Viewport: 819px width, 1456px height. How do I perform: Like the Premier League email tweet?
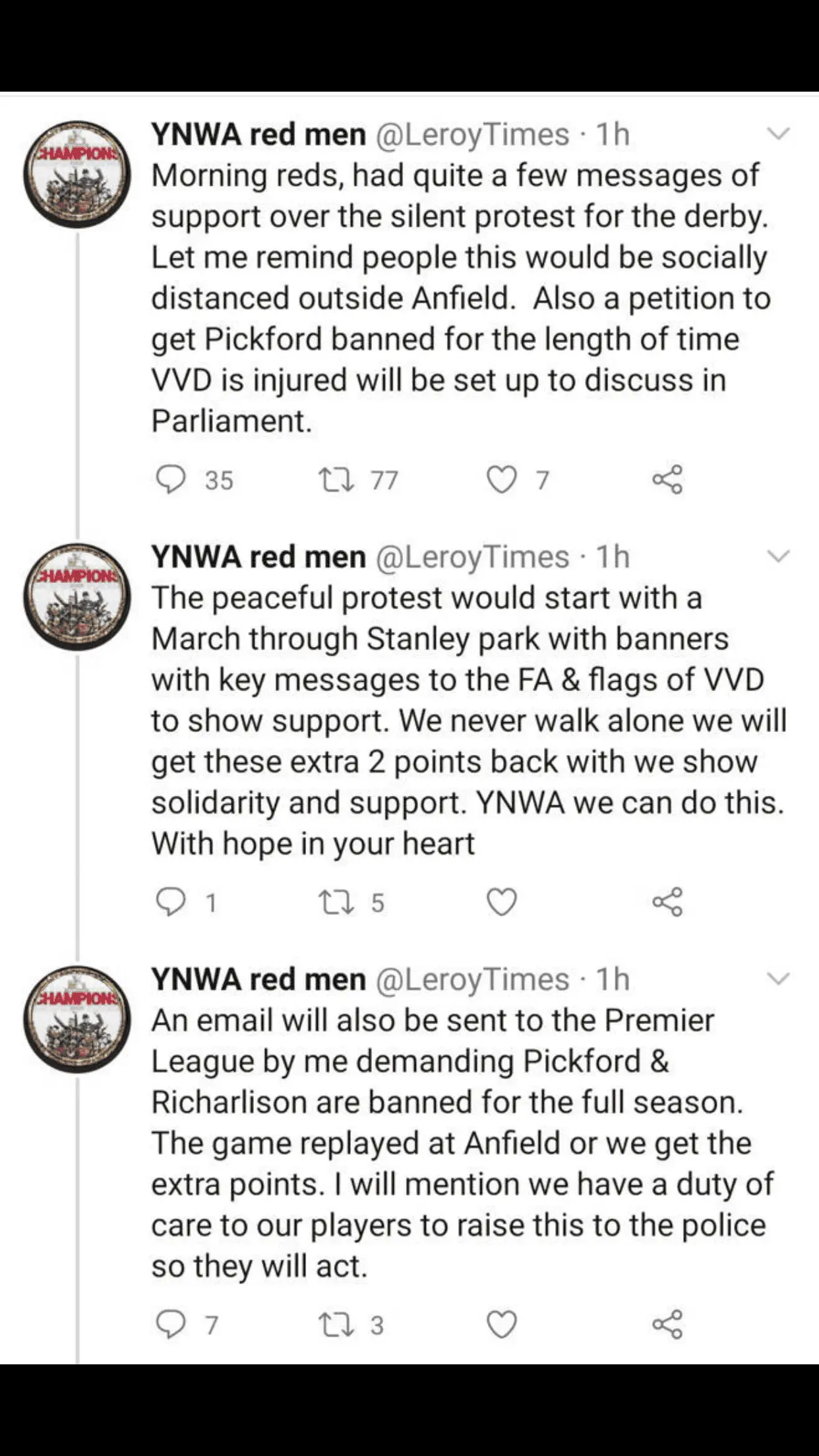click(501, 1325)
